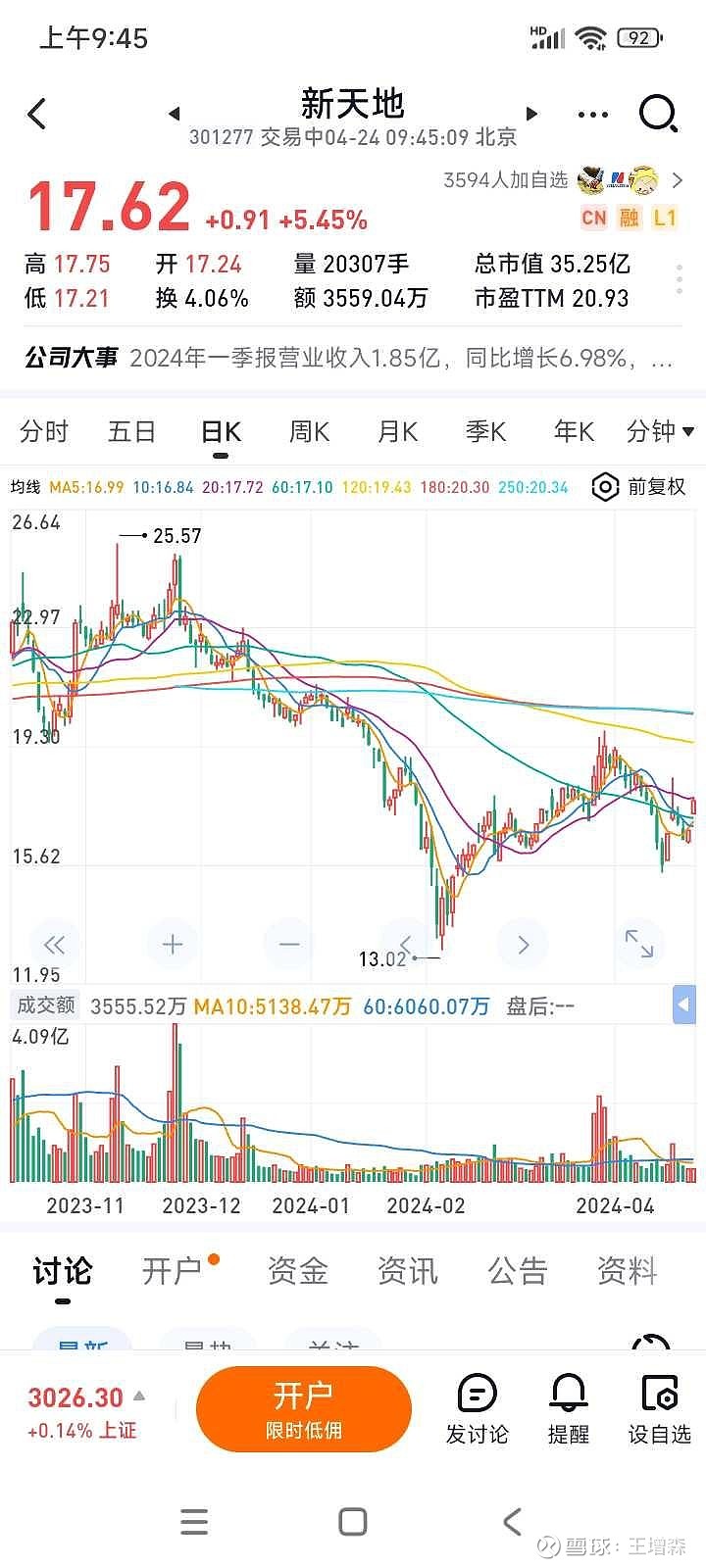Add stock to watchlist via 设自选

660,1410
